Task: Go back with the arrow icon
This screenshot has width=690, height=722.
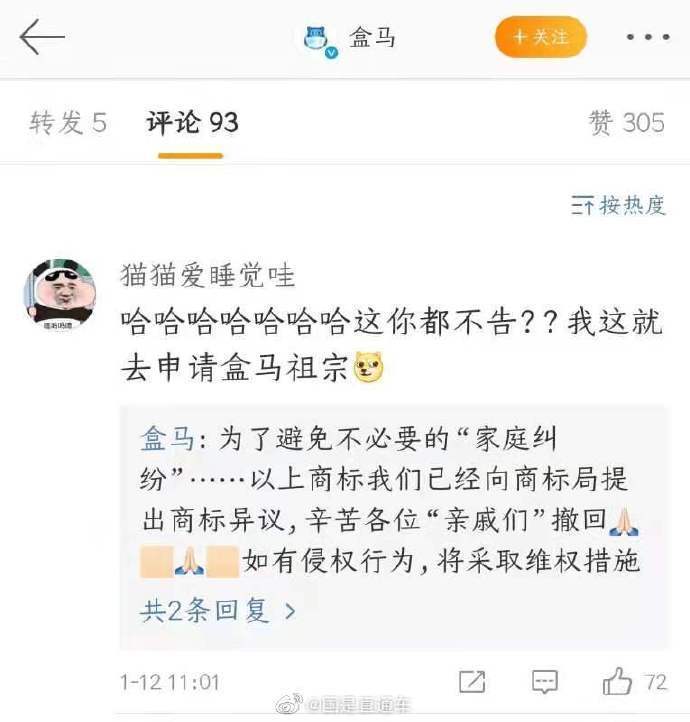Action: click(x=42, y=38)
